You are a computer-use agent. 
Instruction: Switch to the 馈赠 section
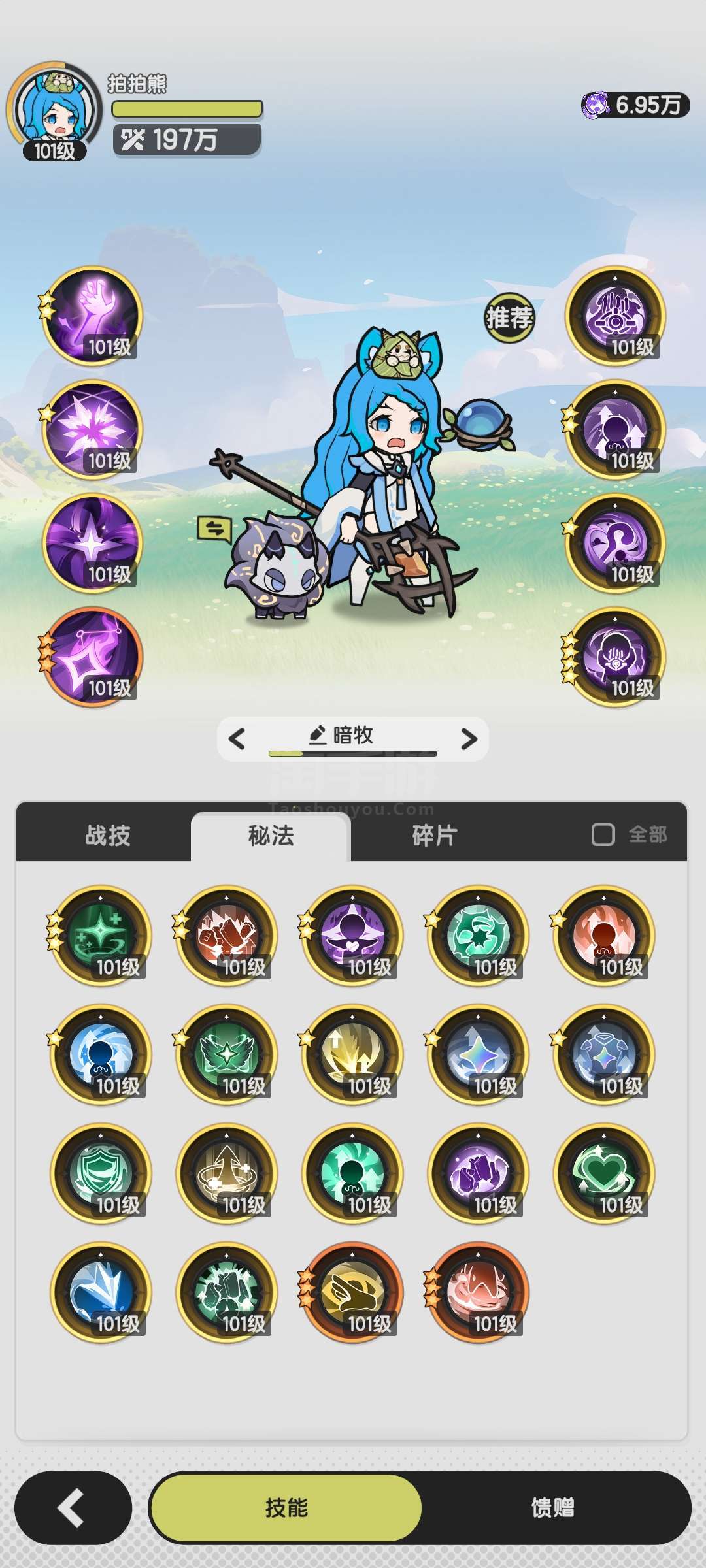[x=552, y=1507]
